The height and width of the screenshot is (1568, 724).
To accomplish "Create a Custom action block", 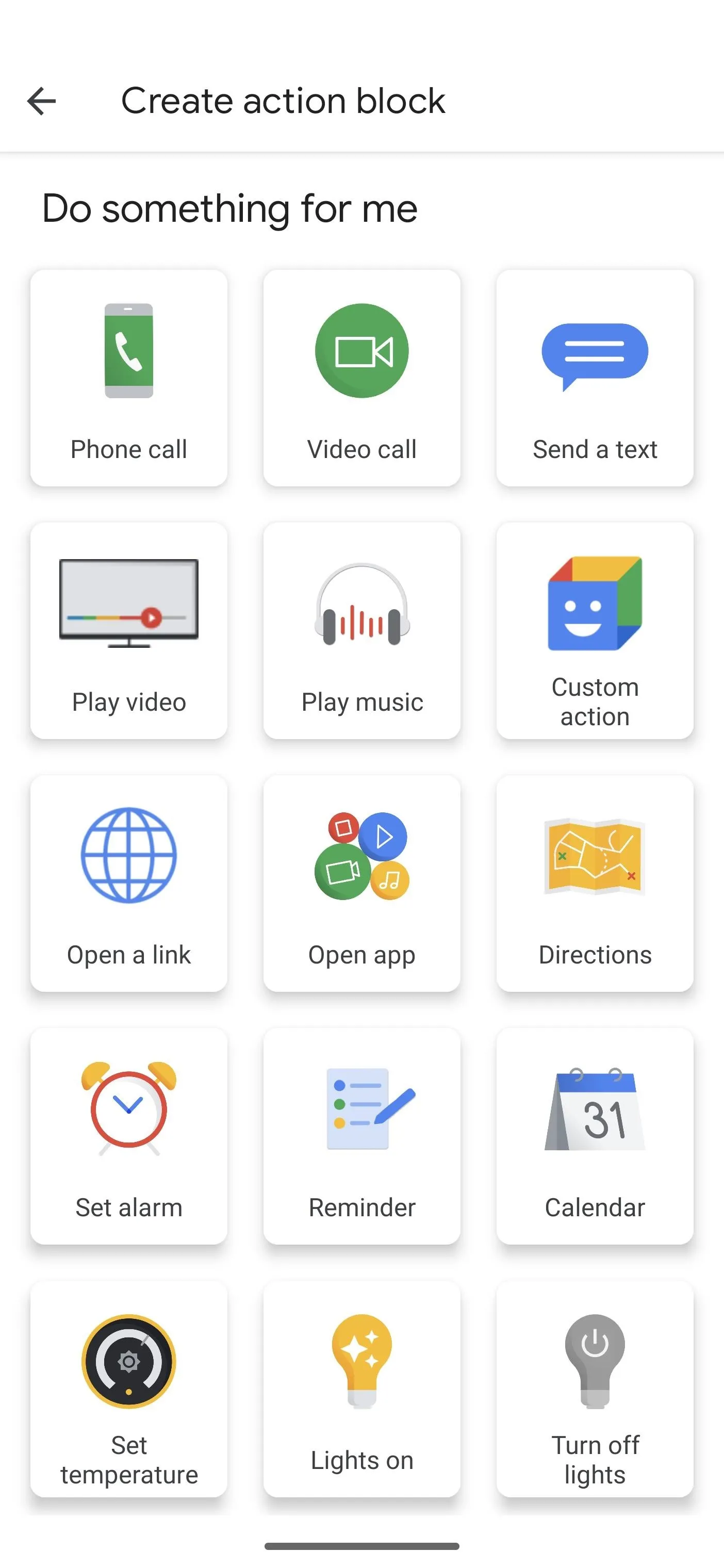I will pyautogui.click(x=595, y=631).
